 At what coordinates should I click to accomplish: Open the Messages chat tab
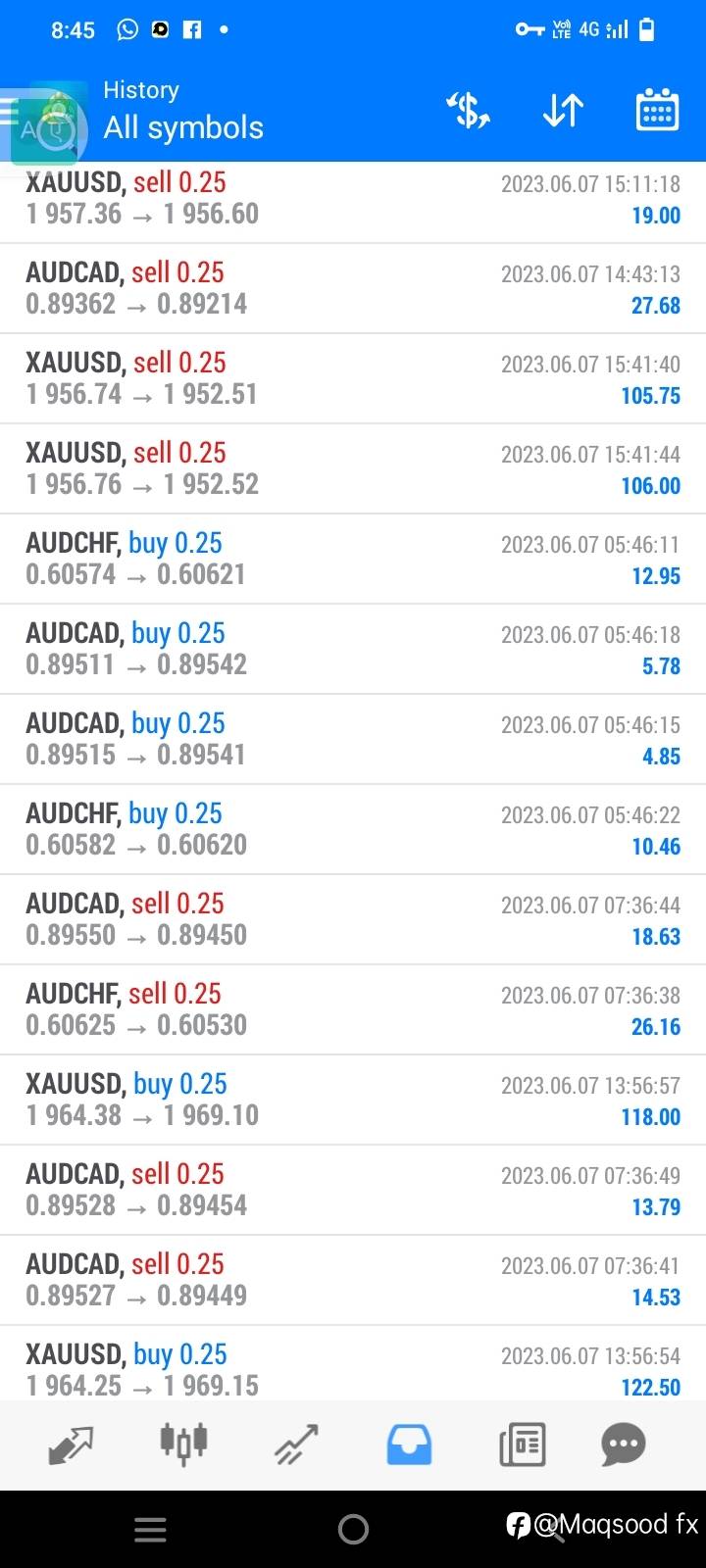click(x=624, y=1445)
